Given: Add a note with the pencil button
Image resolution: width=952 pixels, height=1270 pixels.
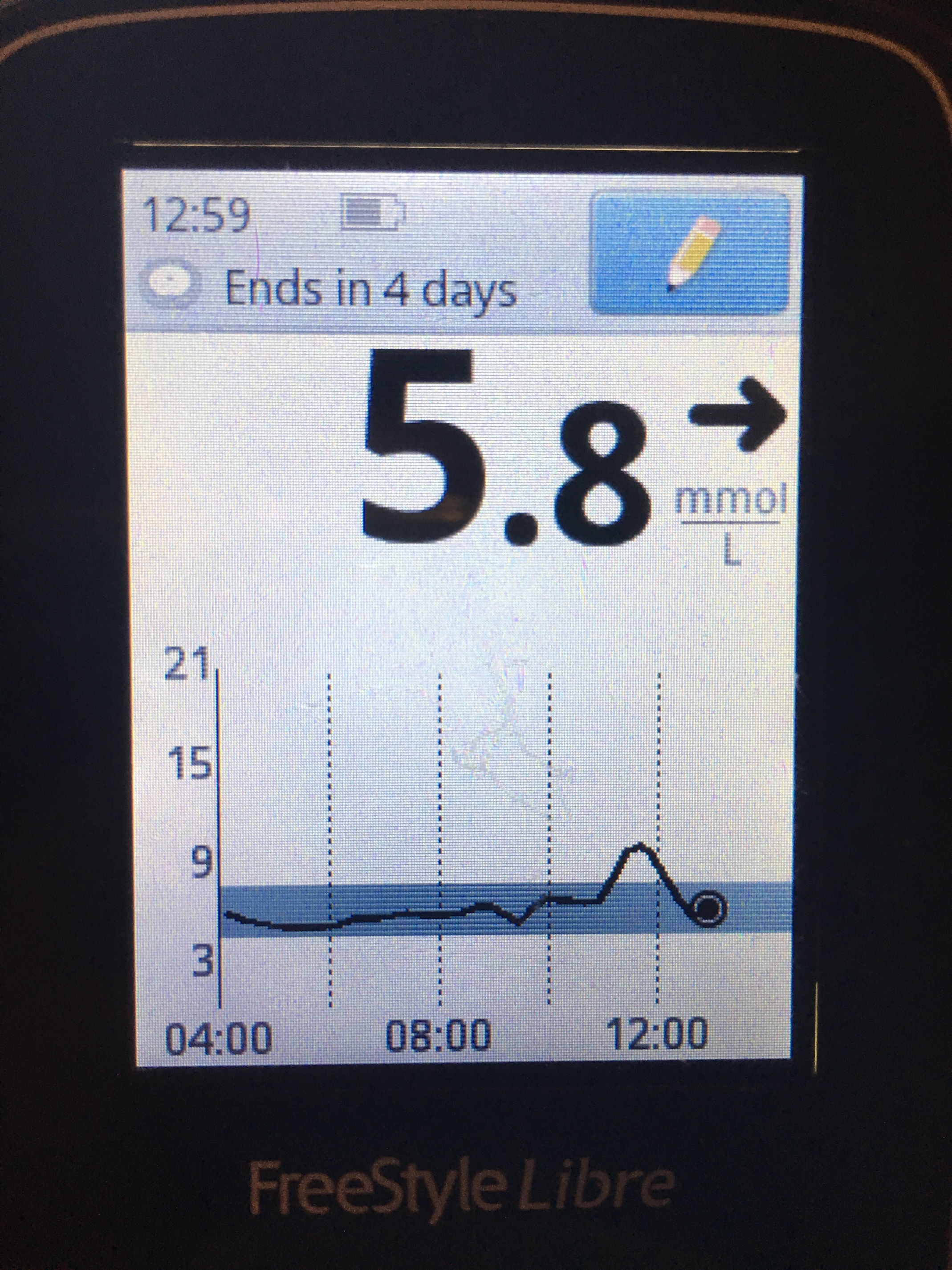Looking at the screenshot, I should click(690, 253).
